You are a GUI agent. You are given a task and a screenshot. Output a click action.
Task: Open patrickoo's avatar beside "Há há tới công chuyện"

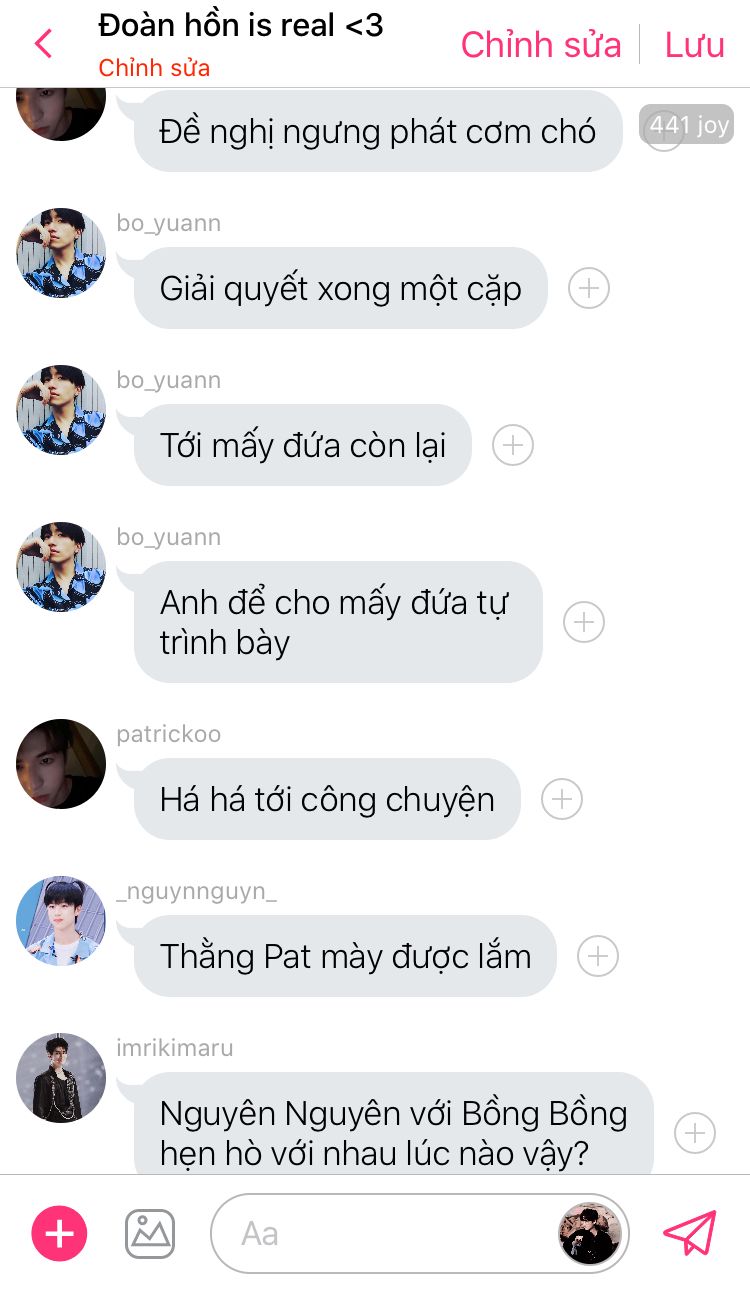[61, 764]
